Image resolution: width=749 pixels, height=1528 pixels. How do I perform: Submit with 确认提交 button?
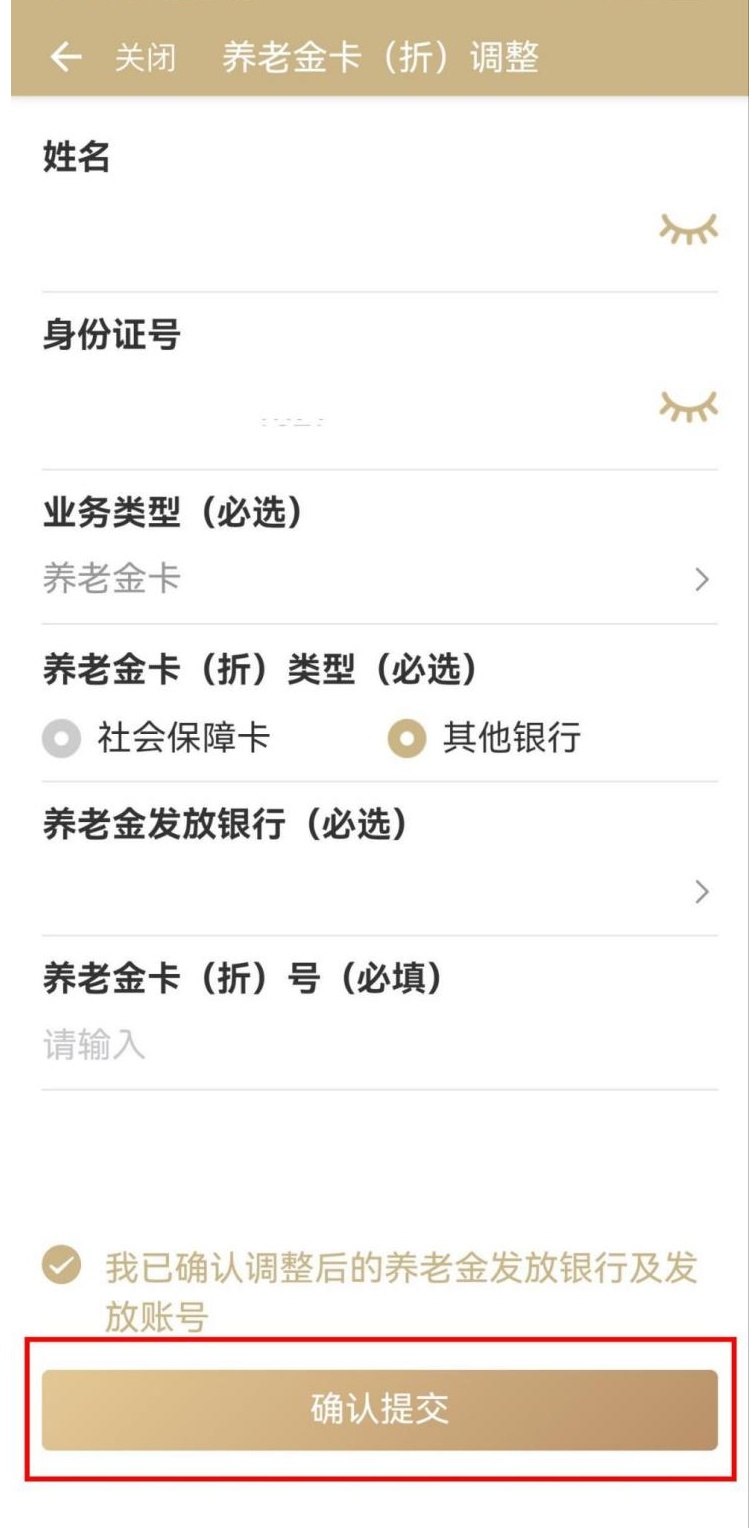[x=379, y=1409]
